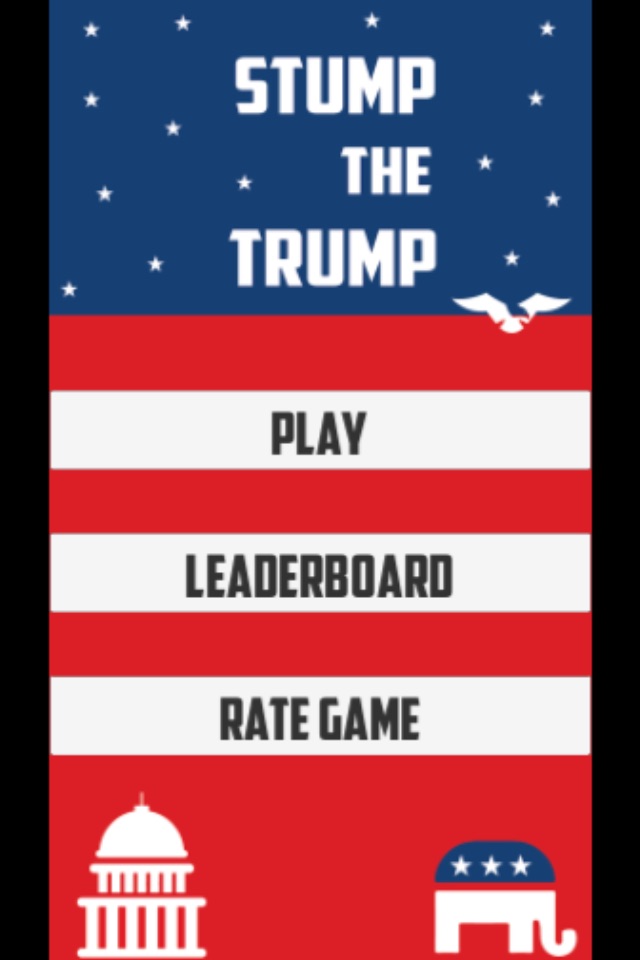
Task: Tap Rate Game to rate the app
Action: [x=320, y=716]
